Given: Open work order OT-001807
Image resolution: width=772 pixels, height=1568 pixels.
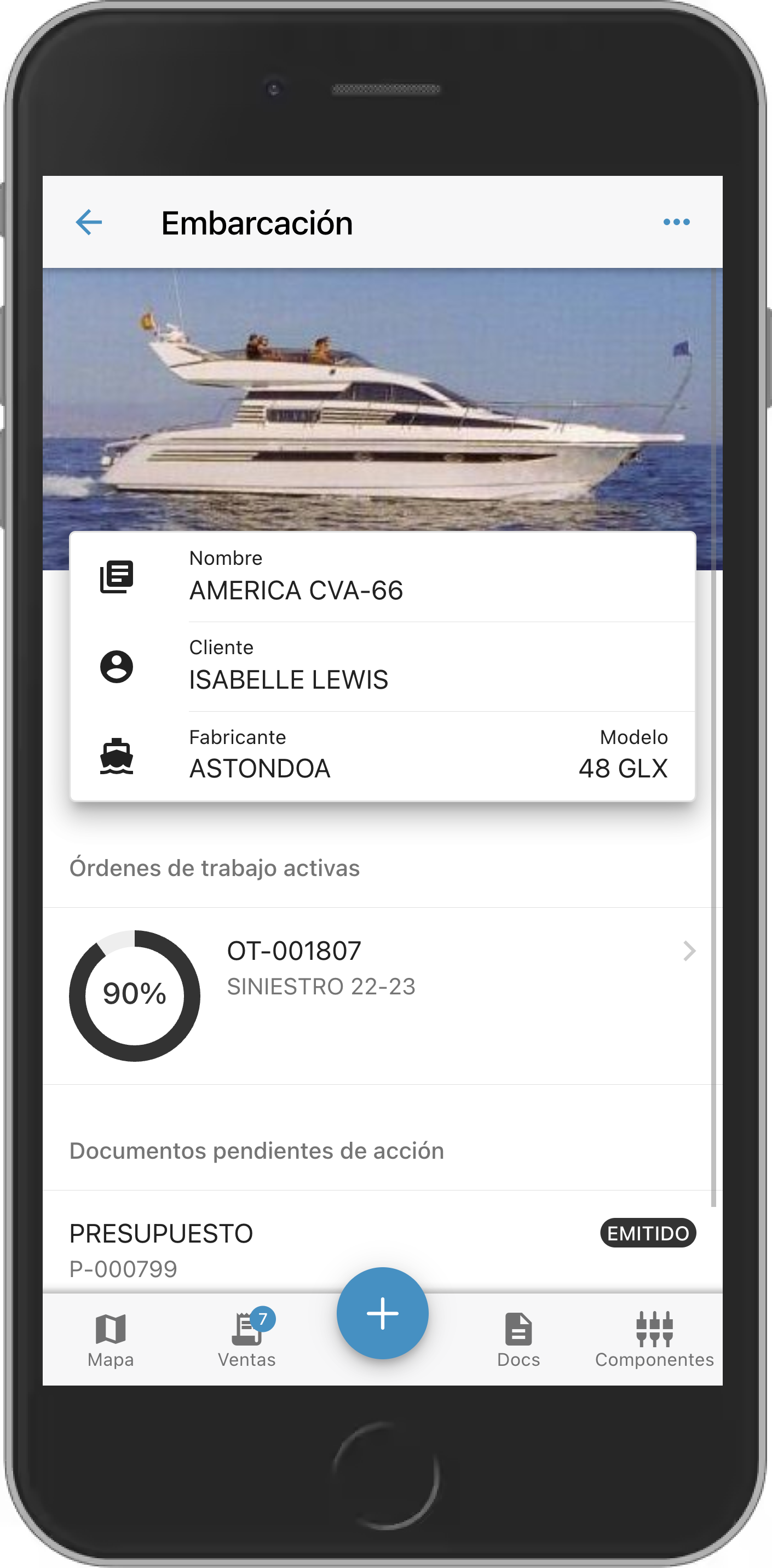Looking at the screenshot, I should tap(382, 994).
